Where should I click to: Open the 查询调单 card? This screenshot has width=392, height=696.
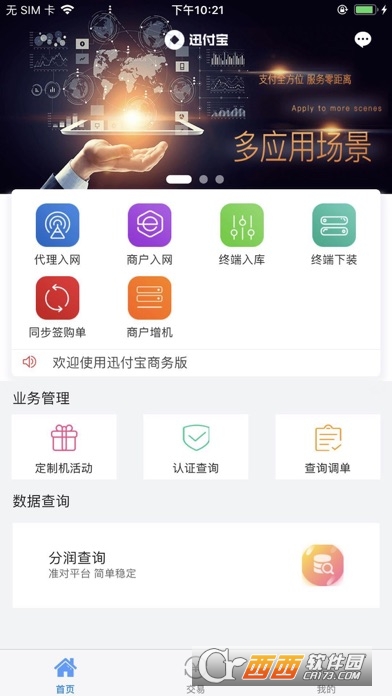click(x=328, y=447)
